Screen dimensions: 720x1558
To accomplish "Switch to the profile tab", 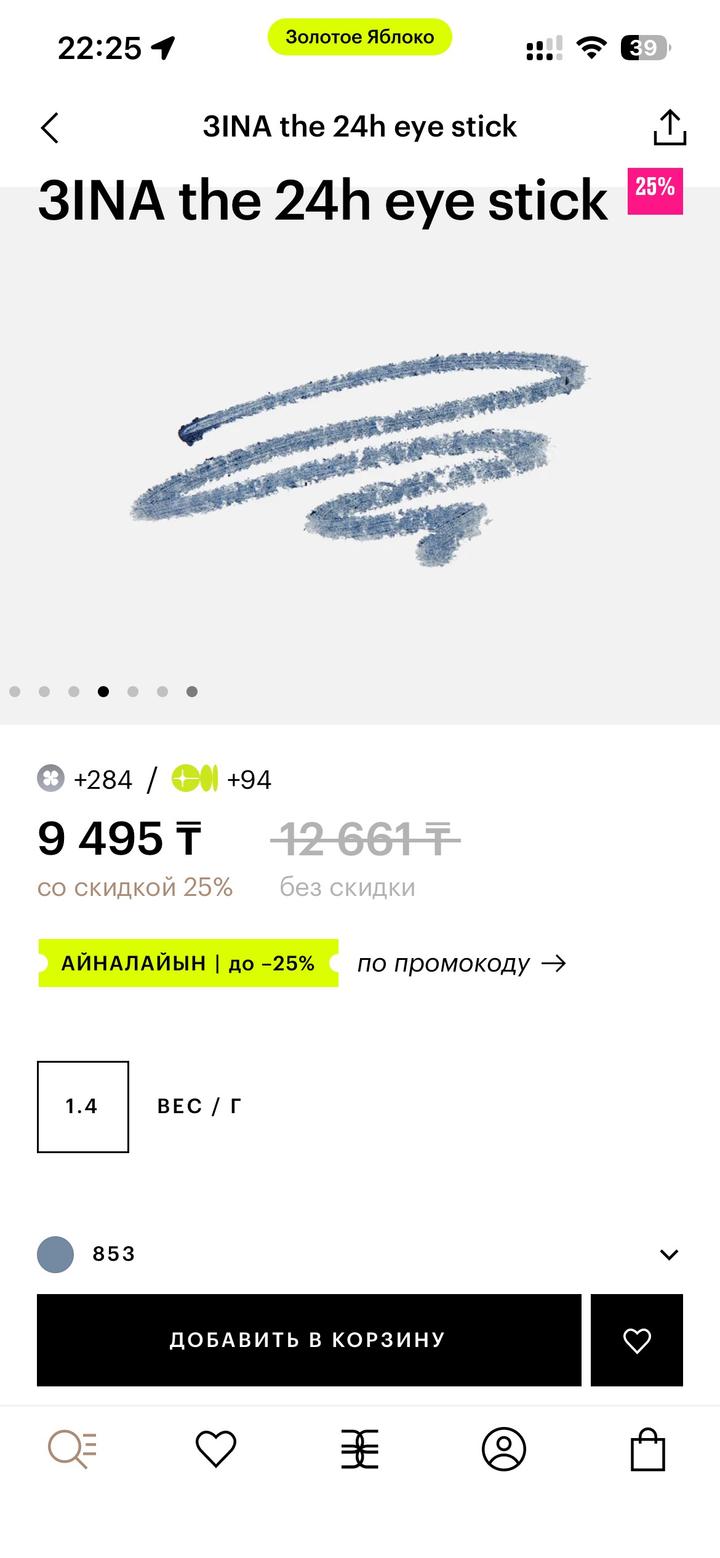I will click(x=504, y=1449).
